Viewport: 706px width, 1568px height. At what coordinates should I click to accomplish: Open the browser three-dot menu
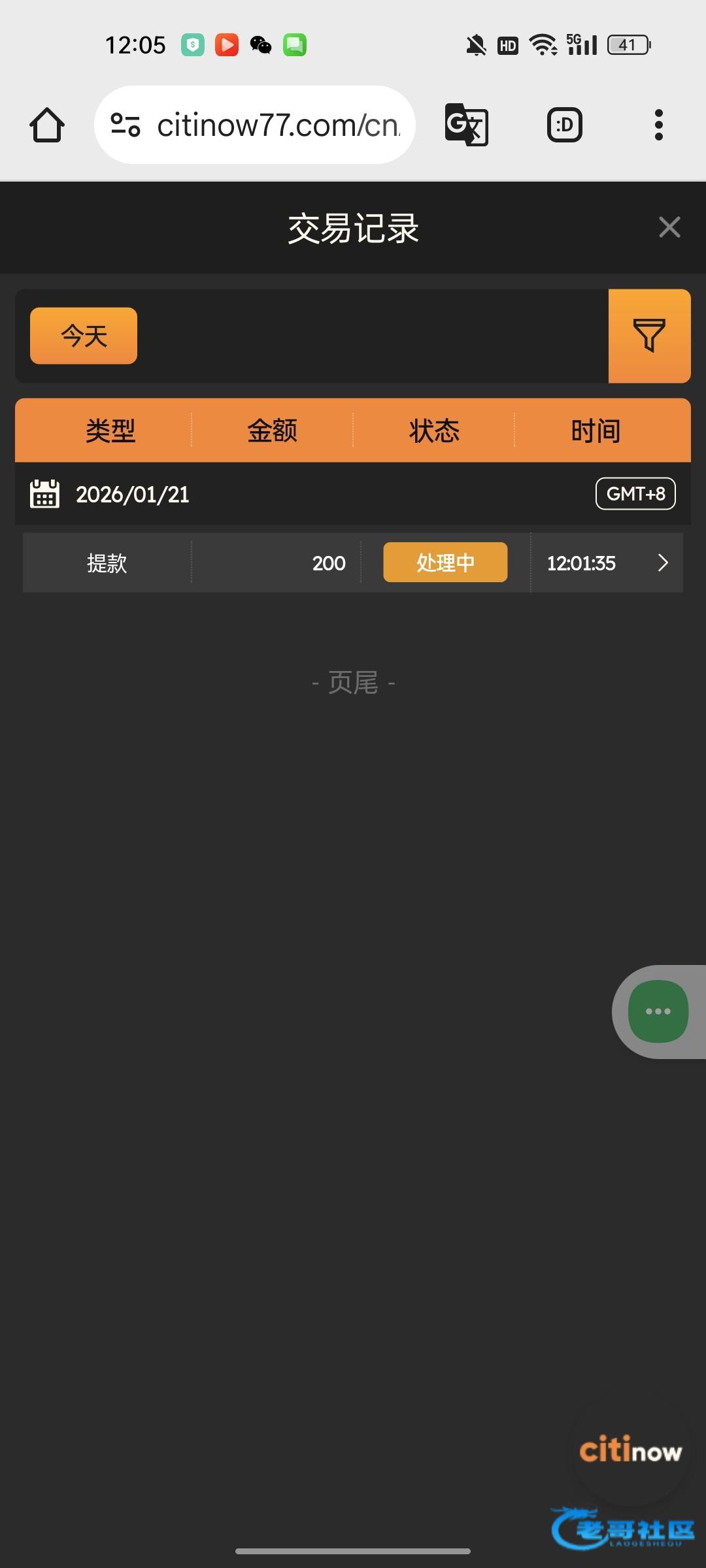pos(658,125)
